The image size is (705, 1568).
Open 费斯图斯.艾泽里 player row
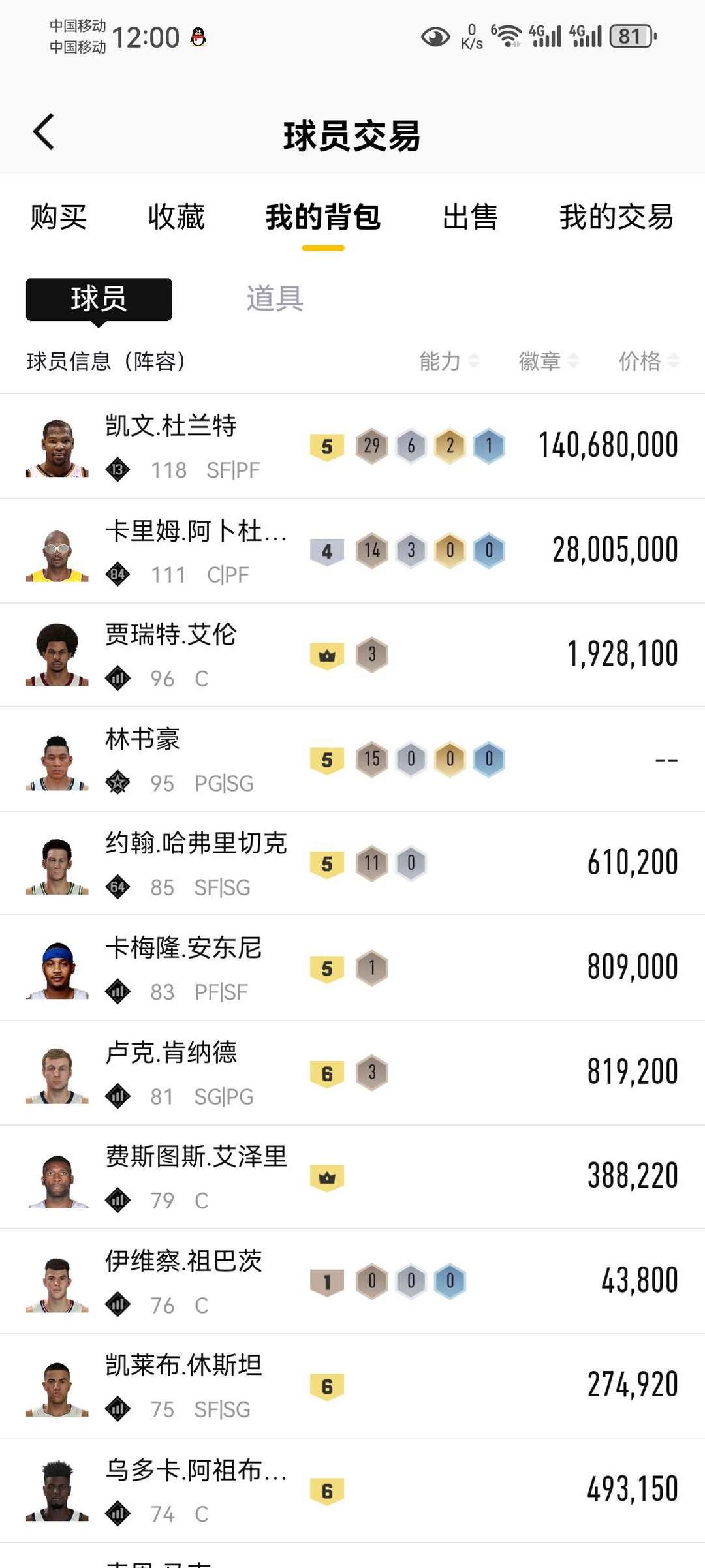pos(352,1177)
